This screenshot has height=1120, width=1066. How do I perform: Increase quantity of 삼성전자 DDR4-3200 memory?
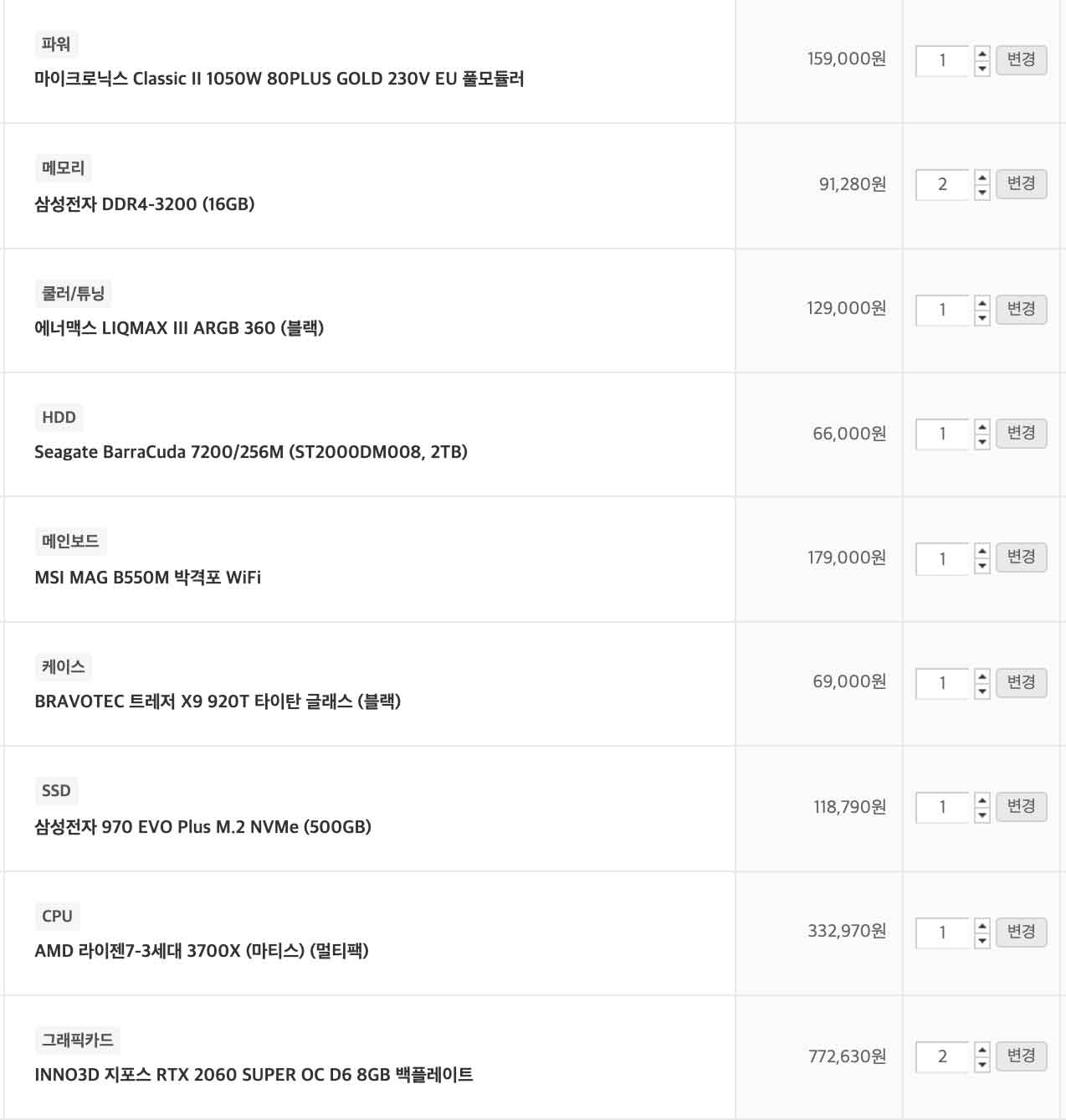tap(982, 177)
